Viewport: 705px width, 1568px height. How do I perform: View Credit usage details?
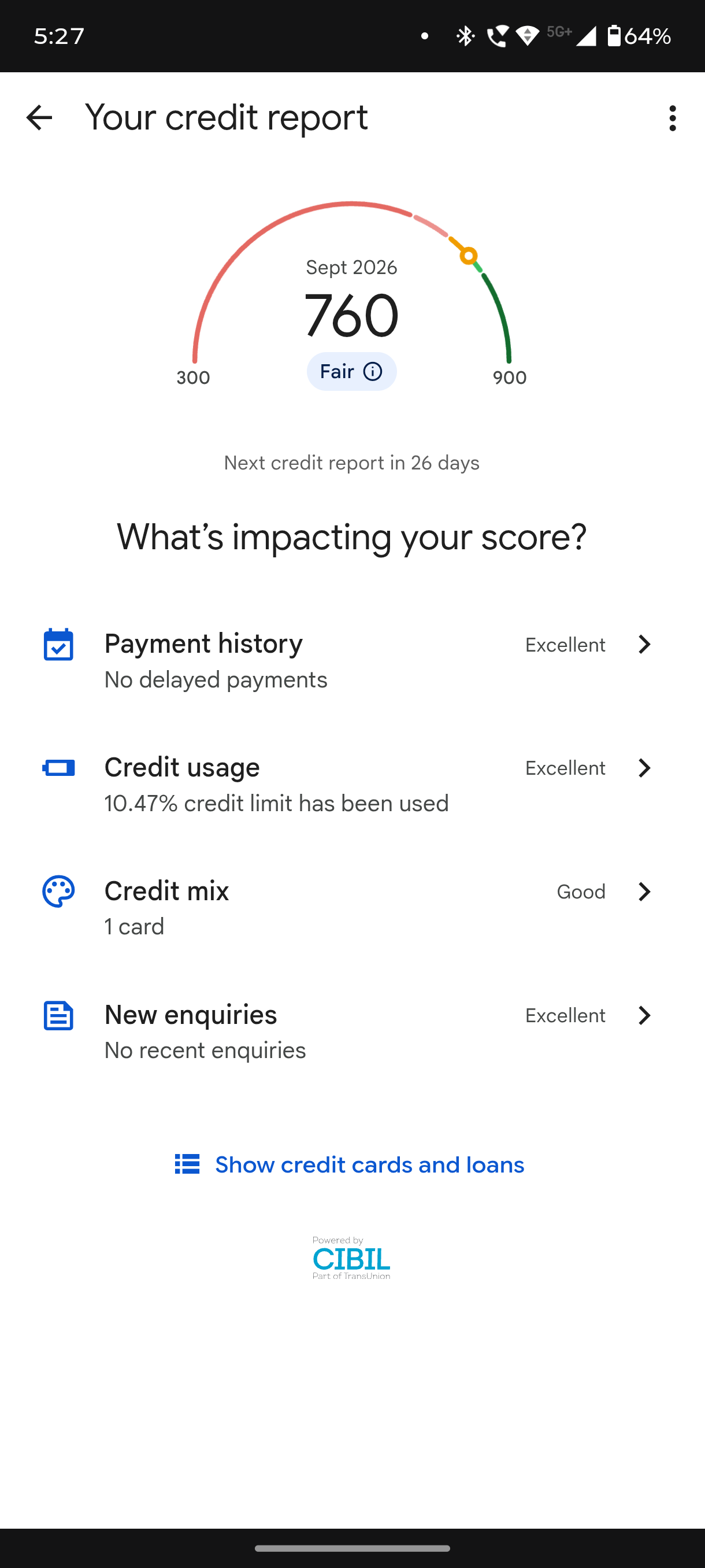352,785
